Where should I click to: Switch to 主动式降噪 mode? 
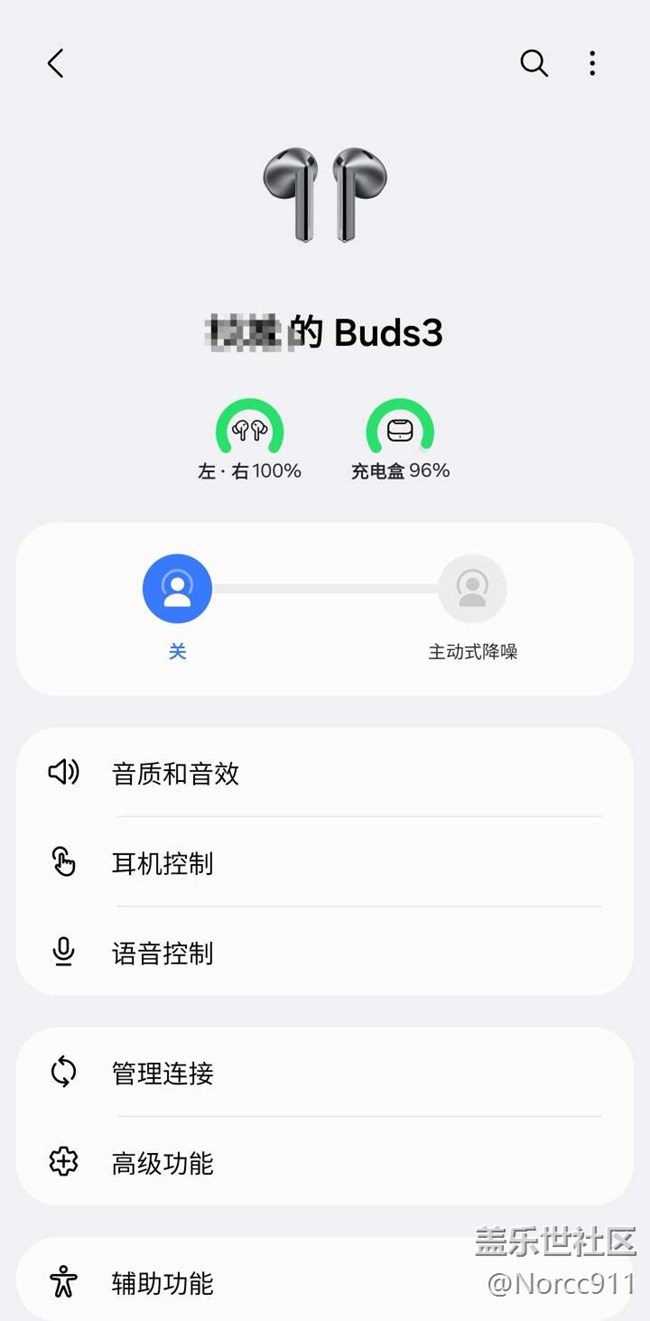[x=472, y=589]
